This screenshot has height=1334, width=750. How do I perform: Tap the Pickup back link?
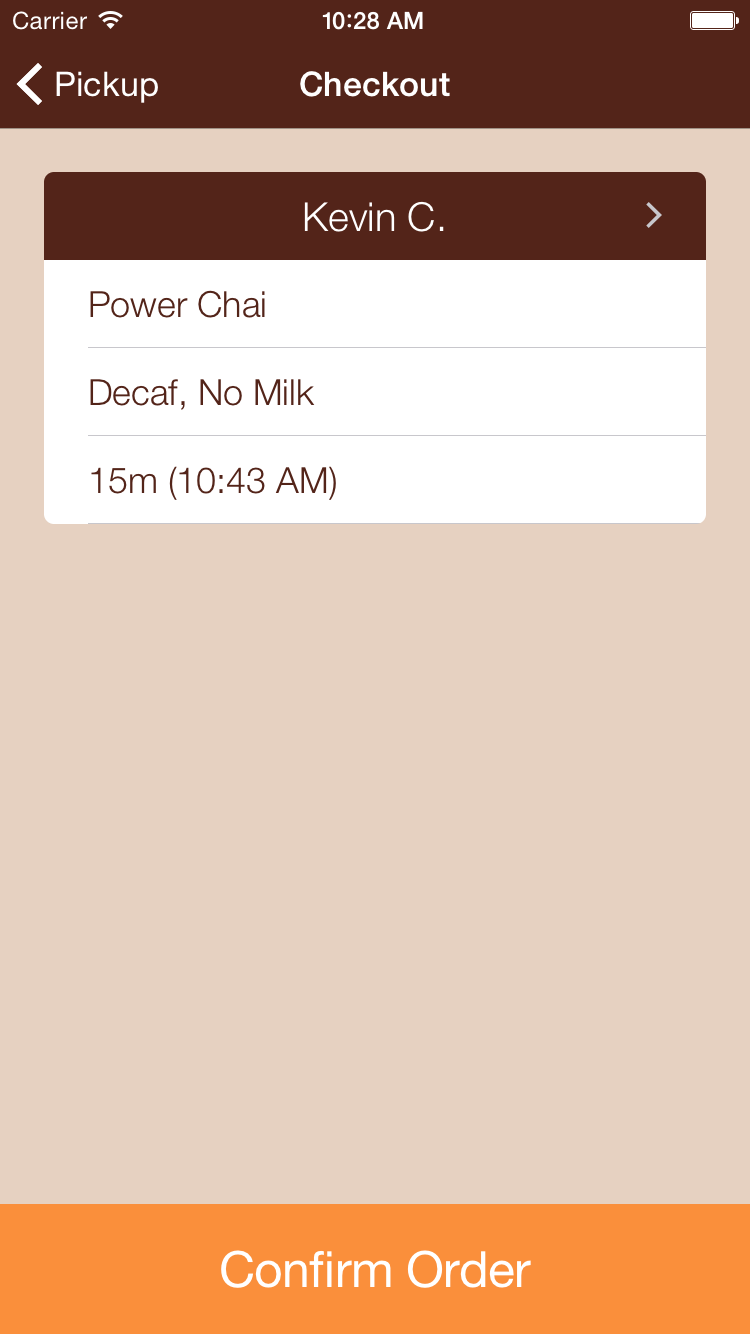[105, 84]
